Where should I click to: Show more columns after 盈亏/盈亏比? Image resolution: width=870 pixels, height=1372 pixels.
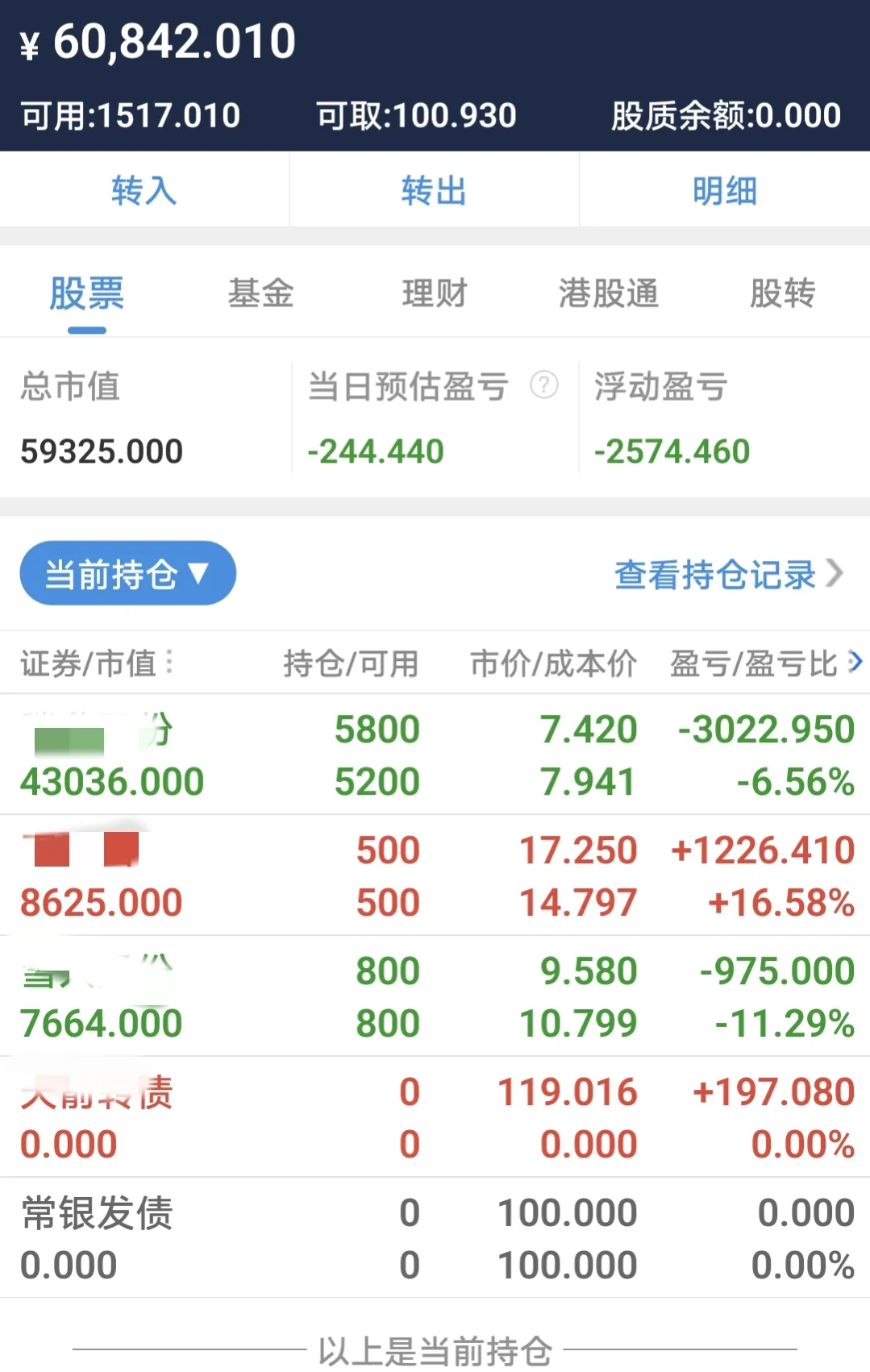tap(855, 663)
